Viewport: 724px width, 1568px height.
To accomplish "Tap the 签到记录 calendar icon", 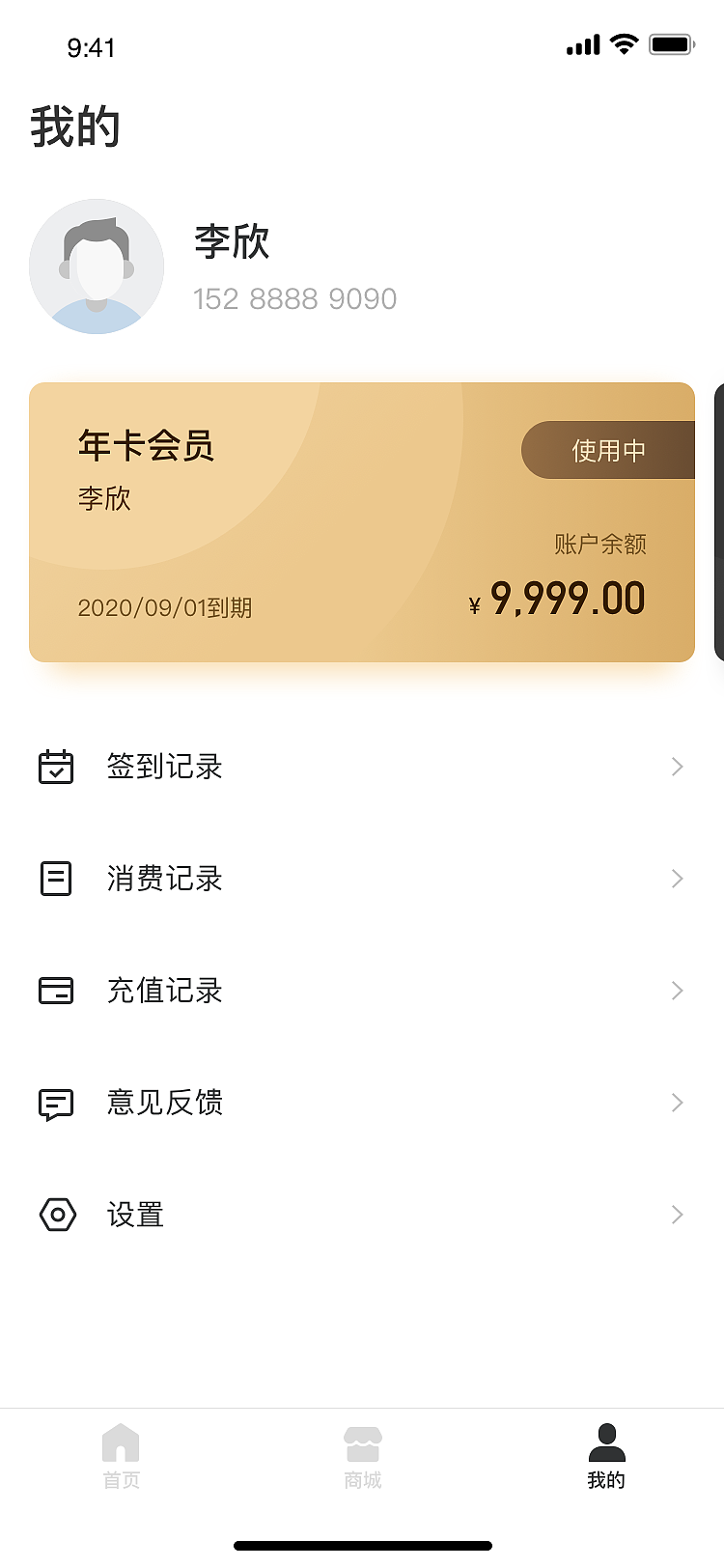I will [x=56, y=767].
